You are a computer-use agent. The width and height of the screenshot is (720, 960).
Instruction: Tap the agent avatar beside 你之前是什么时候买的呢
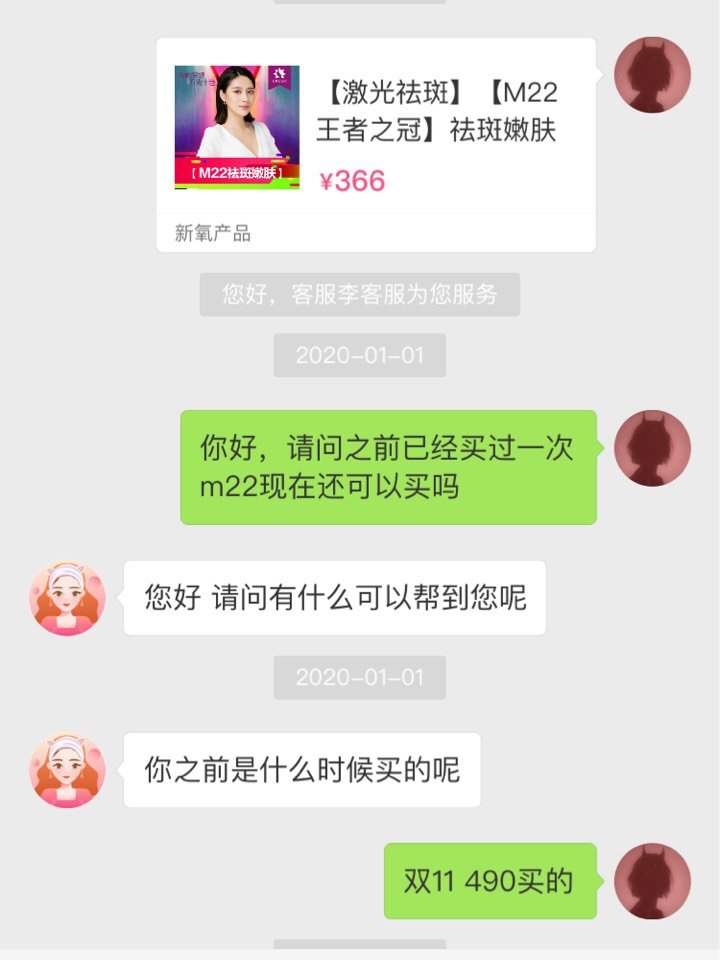pyautogui.click(x=67, y=770)
